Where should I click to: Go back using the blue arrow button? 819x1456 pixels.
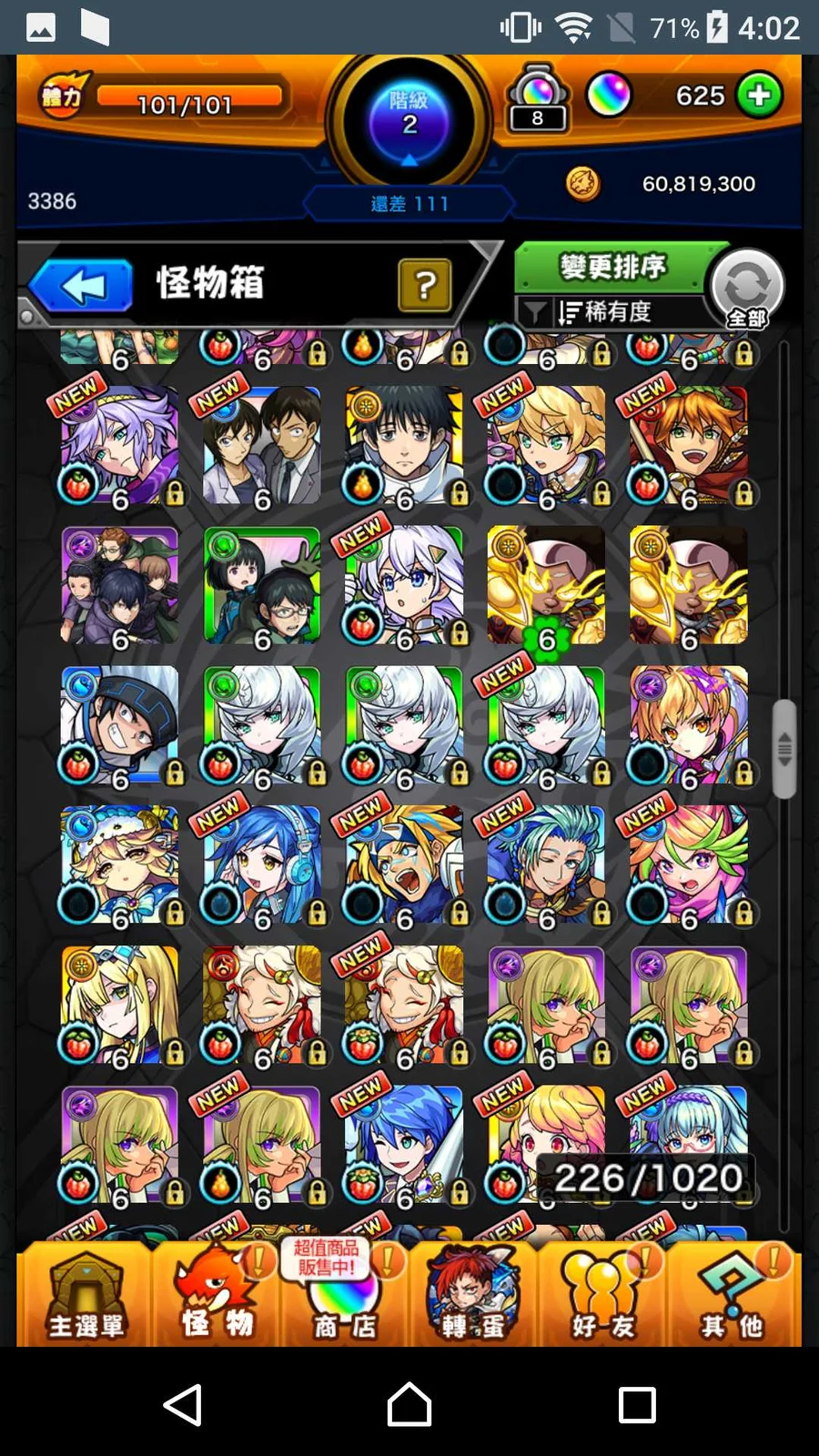(82, 287)
